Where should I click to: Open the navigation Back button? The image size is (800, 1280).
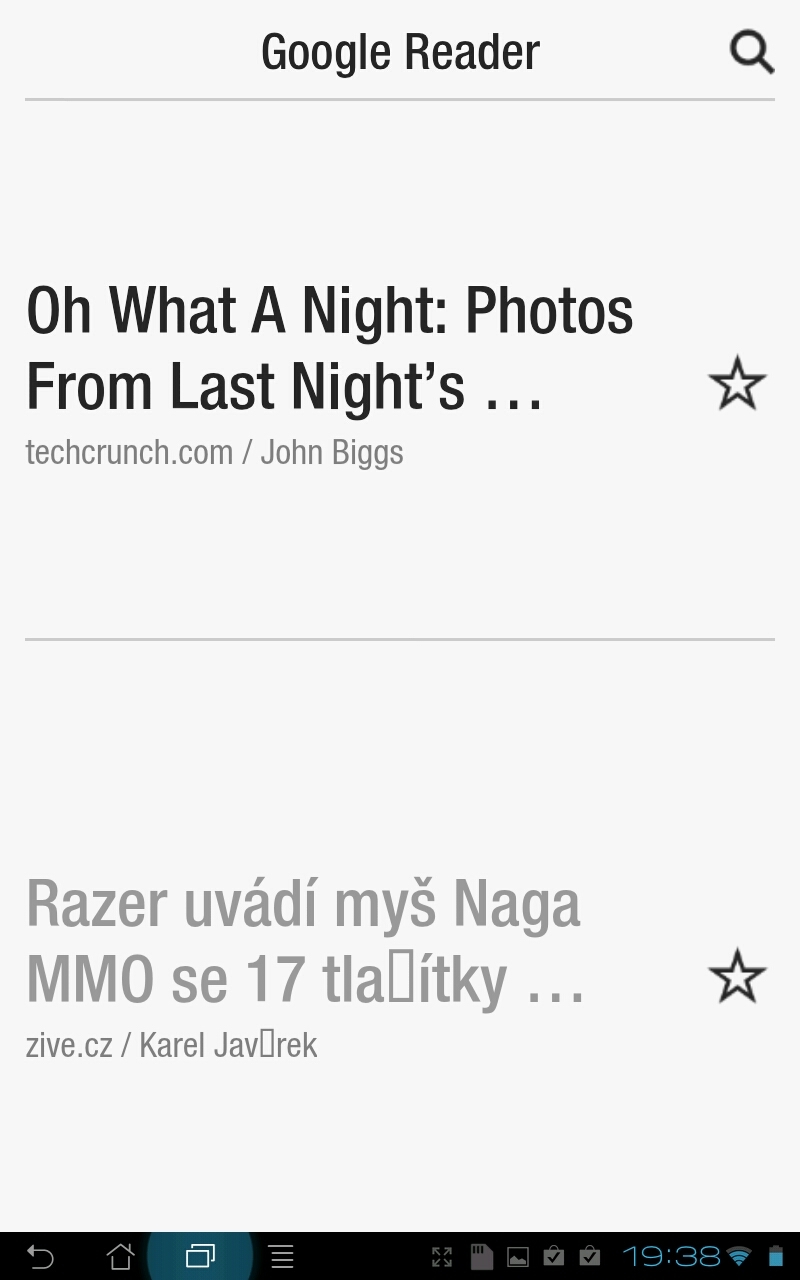coord(40,1255)
